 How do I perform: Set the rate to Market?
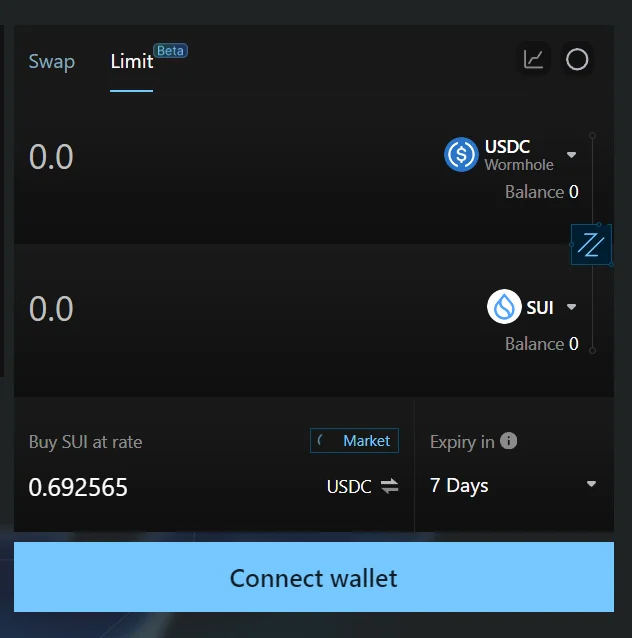[x=354, y=441]
